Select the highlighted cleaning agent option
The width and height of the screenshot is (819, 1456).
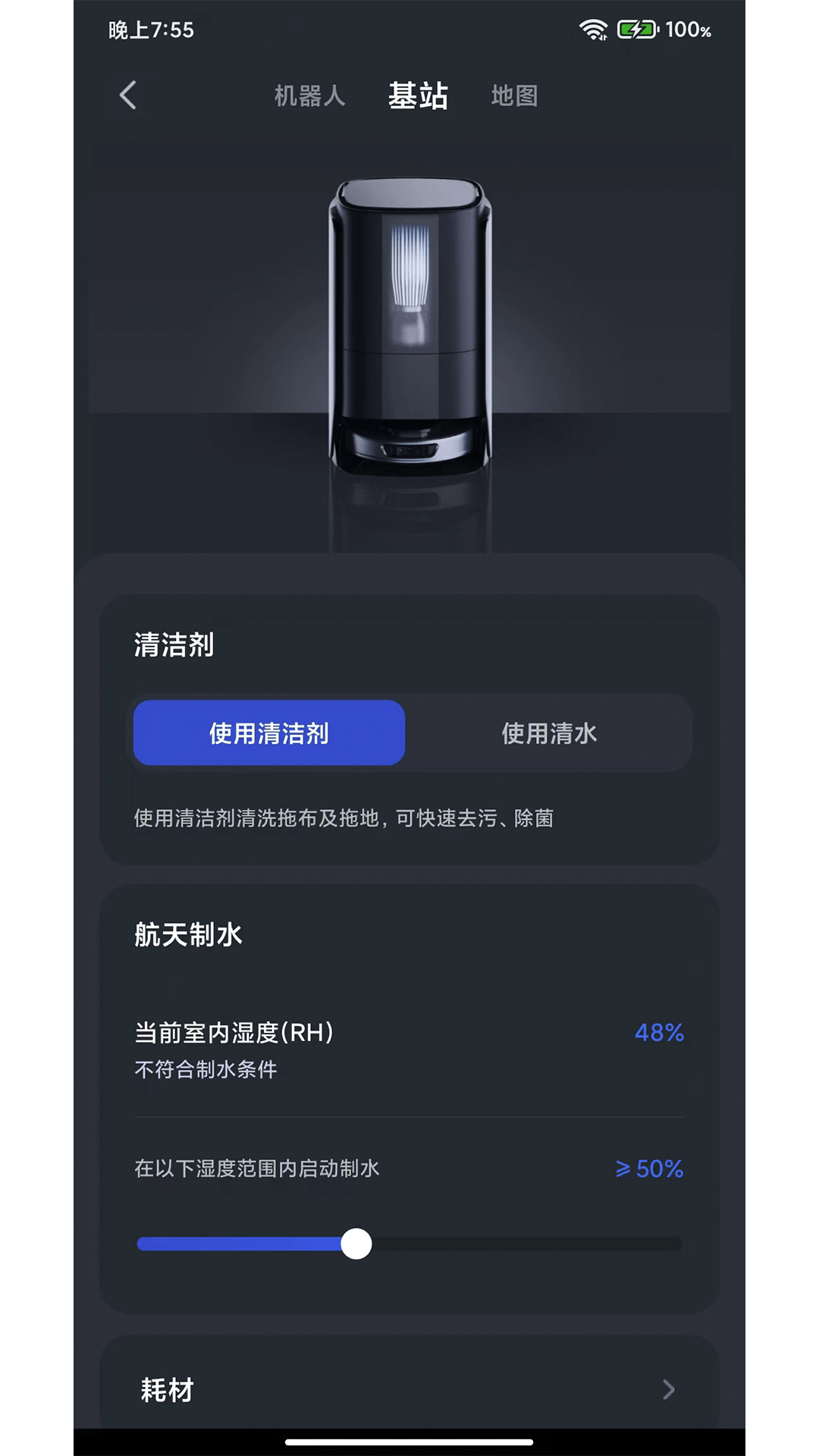click(268, 733)
